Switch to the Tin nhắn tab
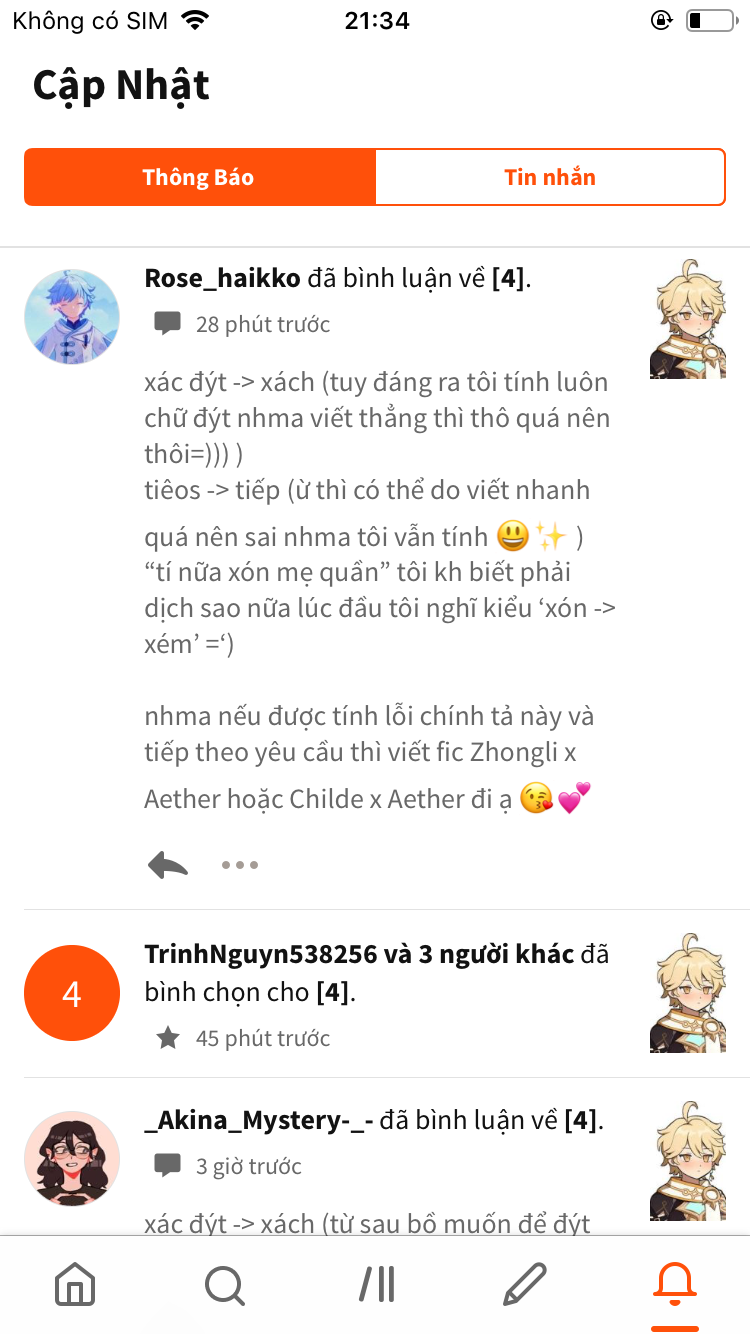Screen dimensions: 750x1334 point(550,177)
